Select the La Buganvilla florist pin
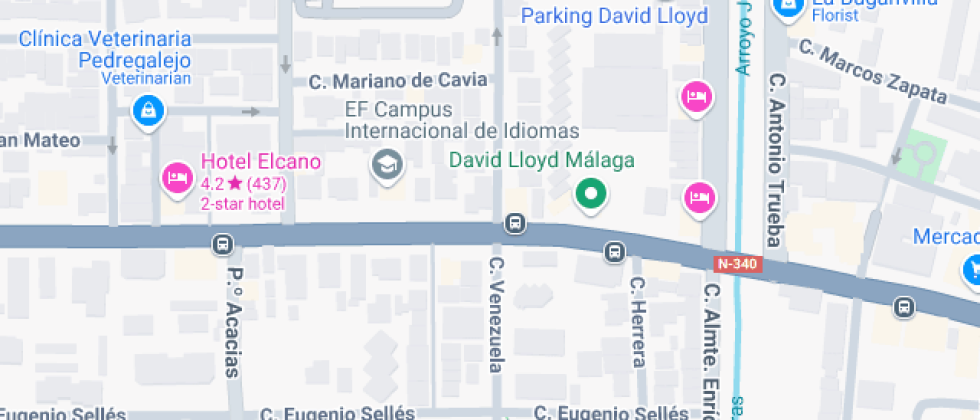This screenshot has height=420, width=980. tap(787, 8)
